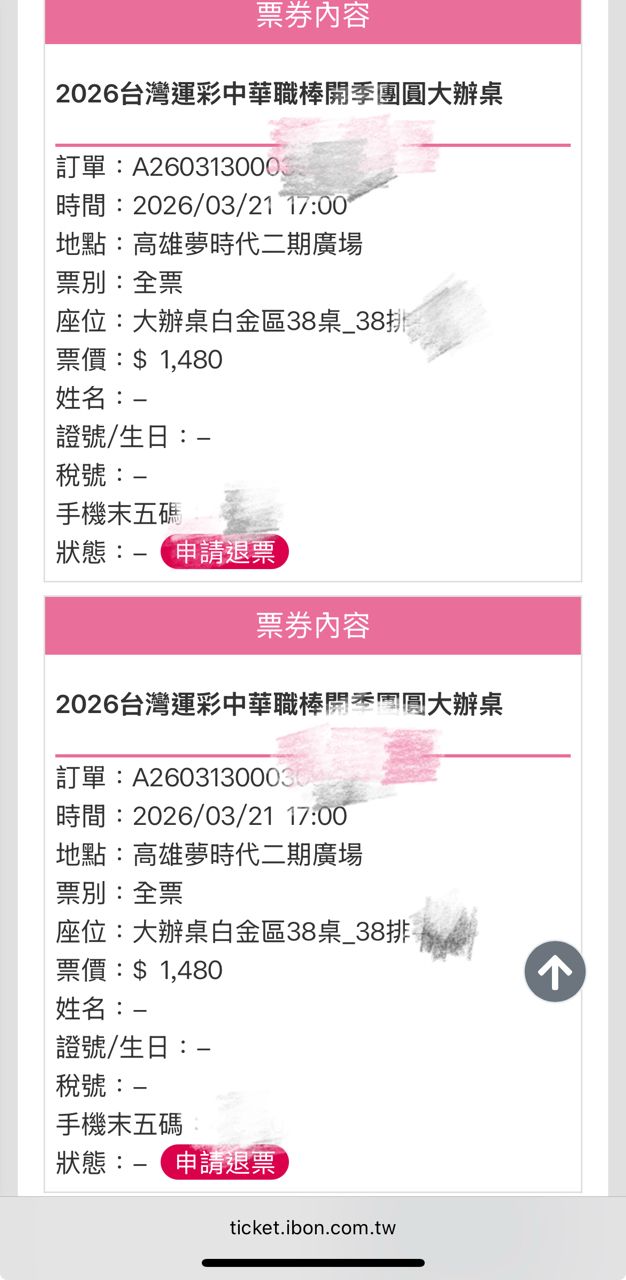Request a refund for the first ticket

point(224,552)
